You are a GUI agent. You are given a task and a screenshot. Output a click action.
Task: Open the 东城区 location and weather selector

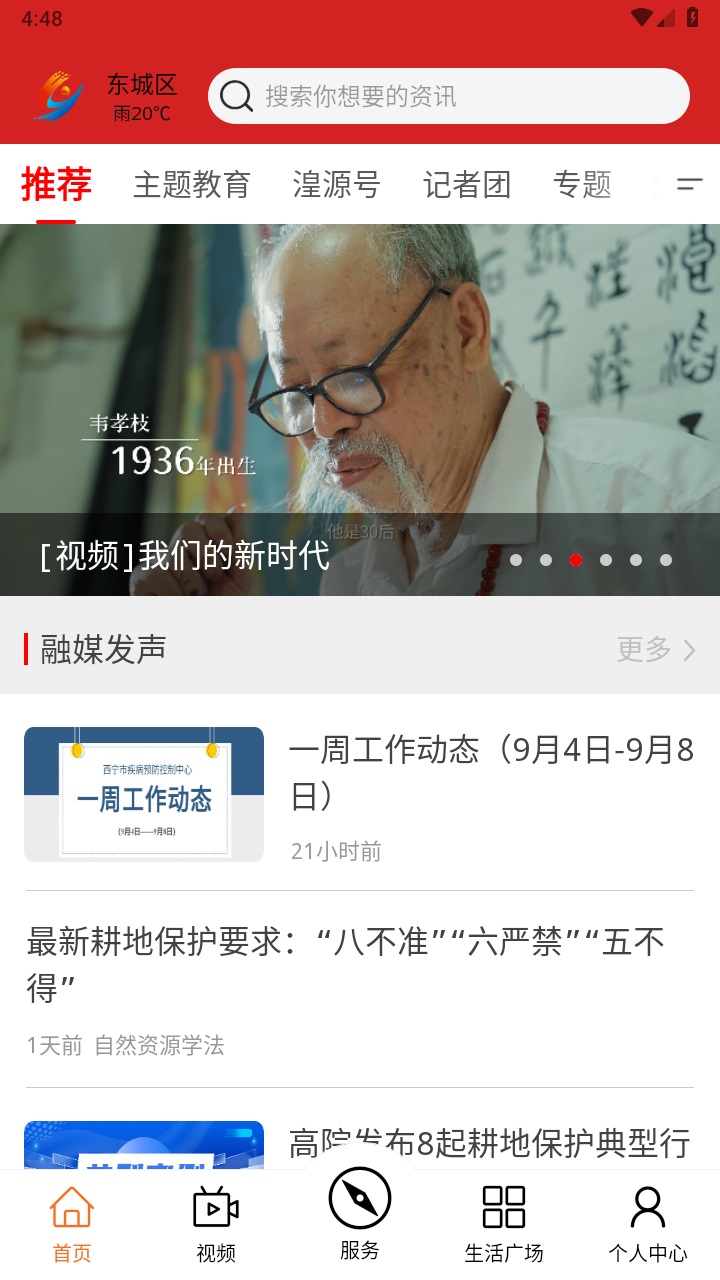pyautogui.click(x=141, y=97)
